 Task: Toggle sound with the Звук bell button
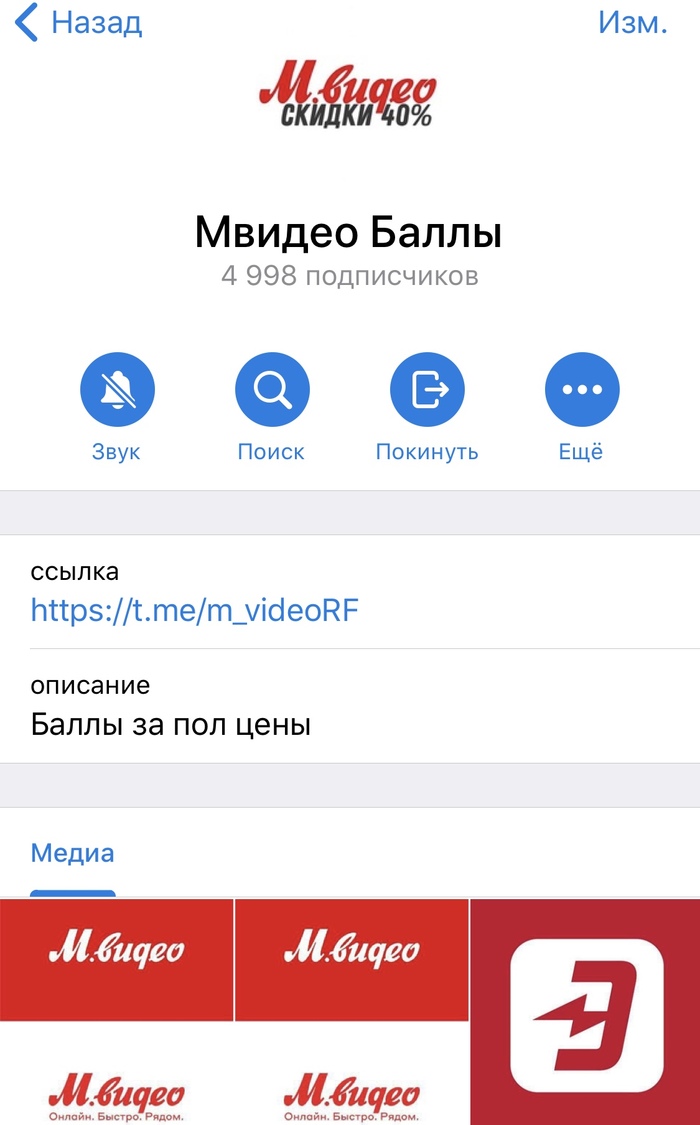click(117, 390)
